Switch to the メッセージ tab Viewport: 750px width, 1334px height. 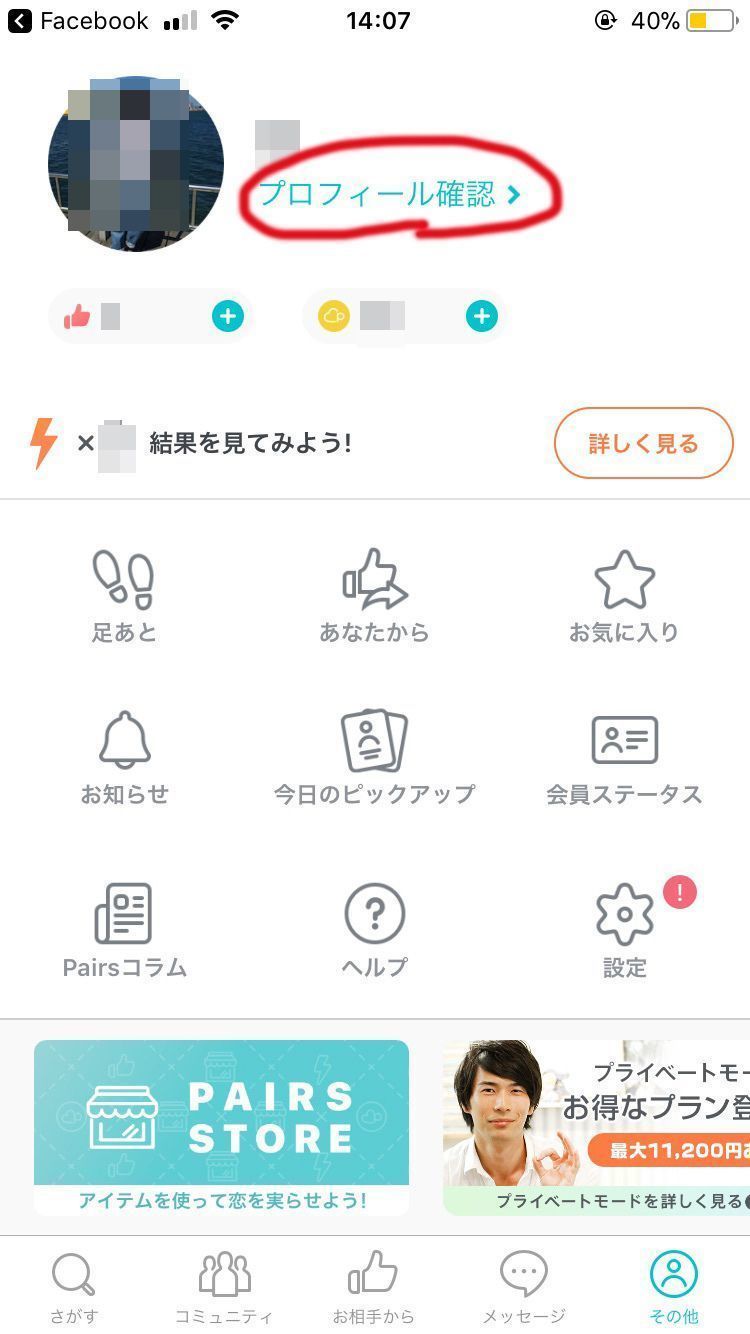[x=524, y=1287]
